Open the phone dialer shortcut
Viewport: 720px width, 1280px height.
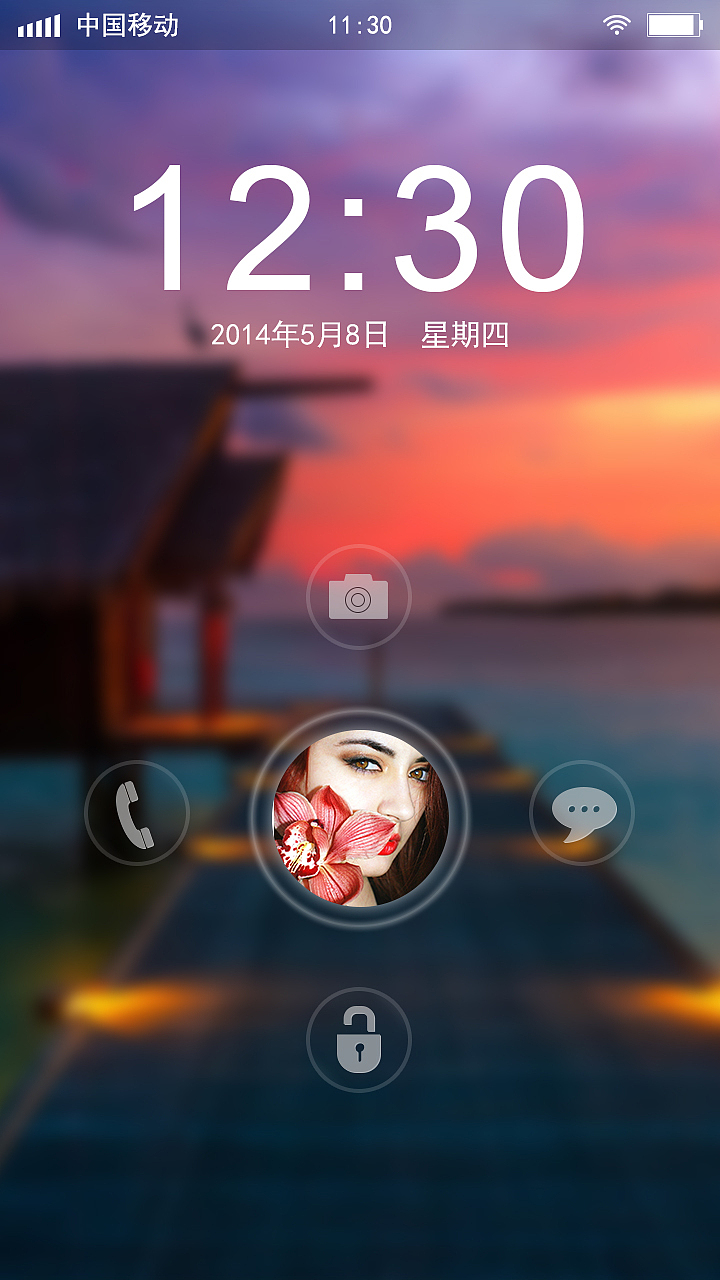[137, 813]
